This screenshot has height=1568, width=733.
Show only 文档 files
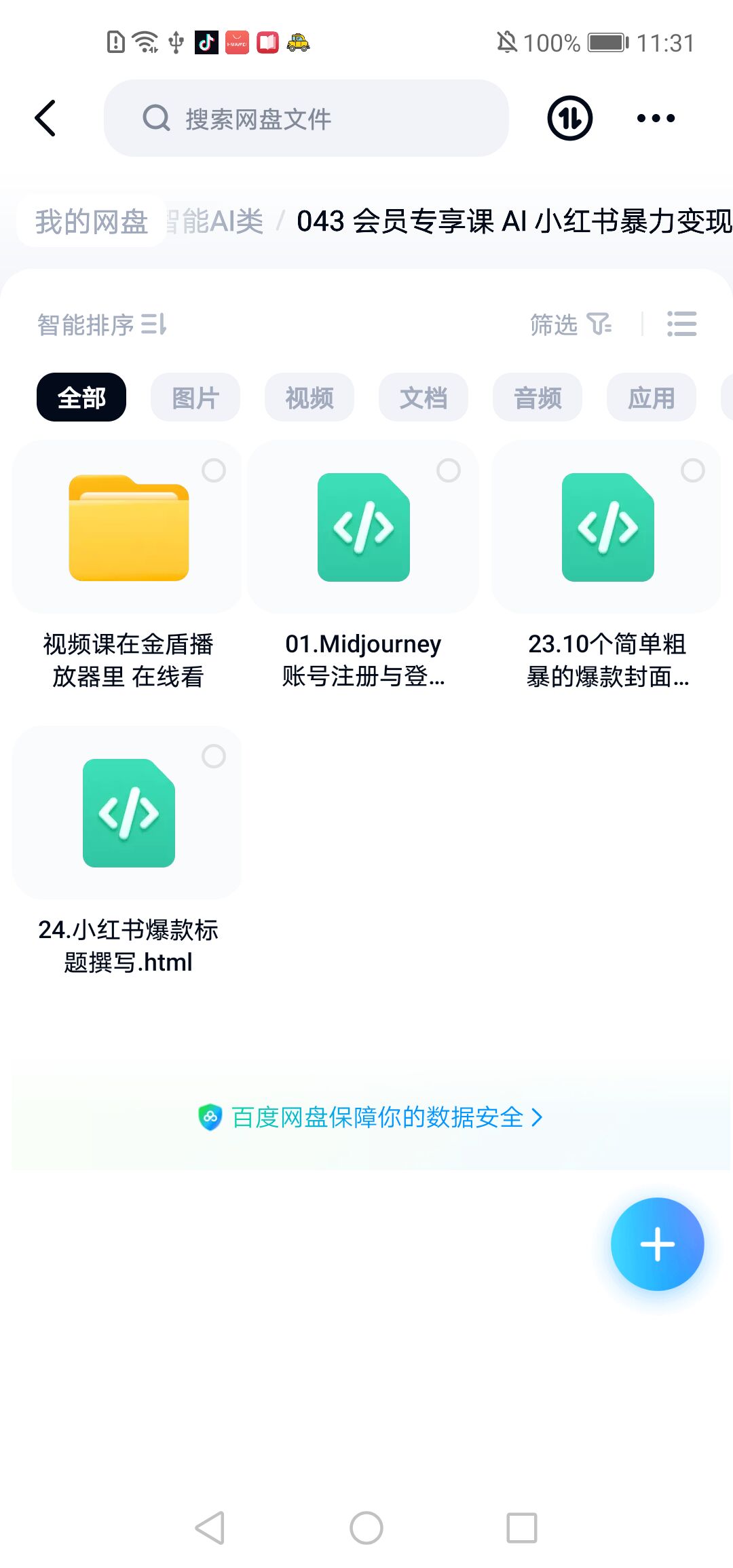click(424, 398)
